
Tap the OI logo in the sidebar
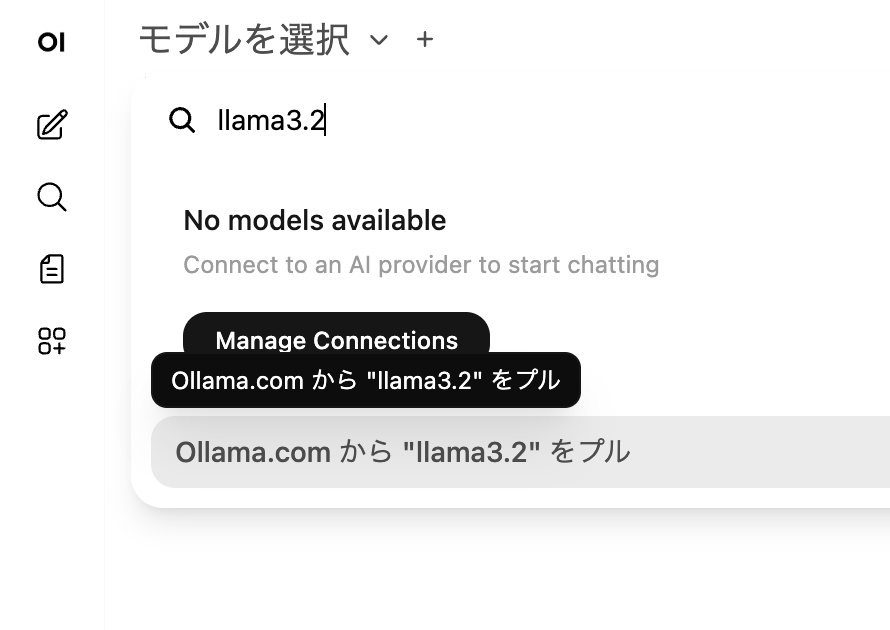[x=51, y=41]
